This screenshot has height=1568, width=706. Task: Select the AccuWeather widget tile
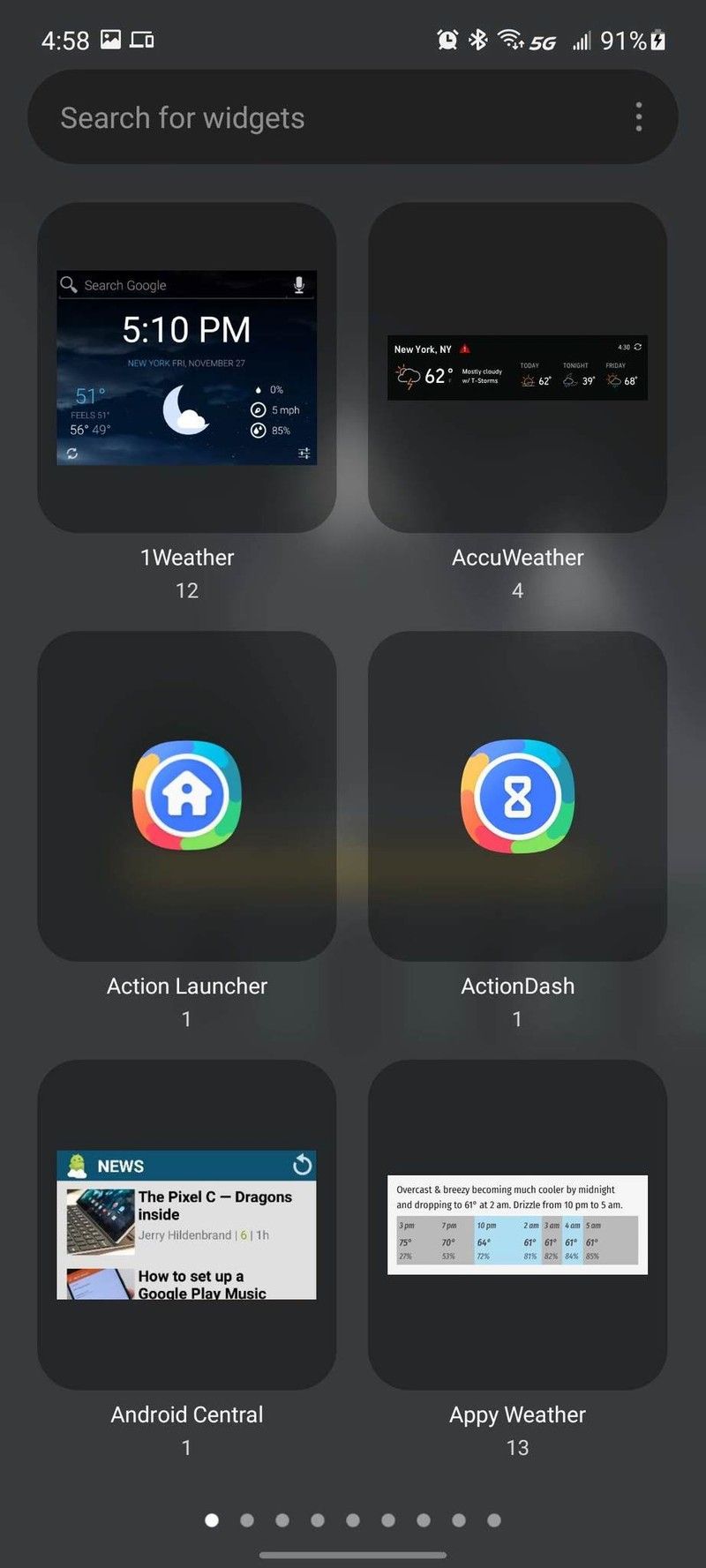[517, 368]
